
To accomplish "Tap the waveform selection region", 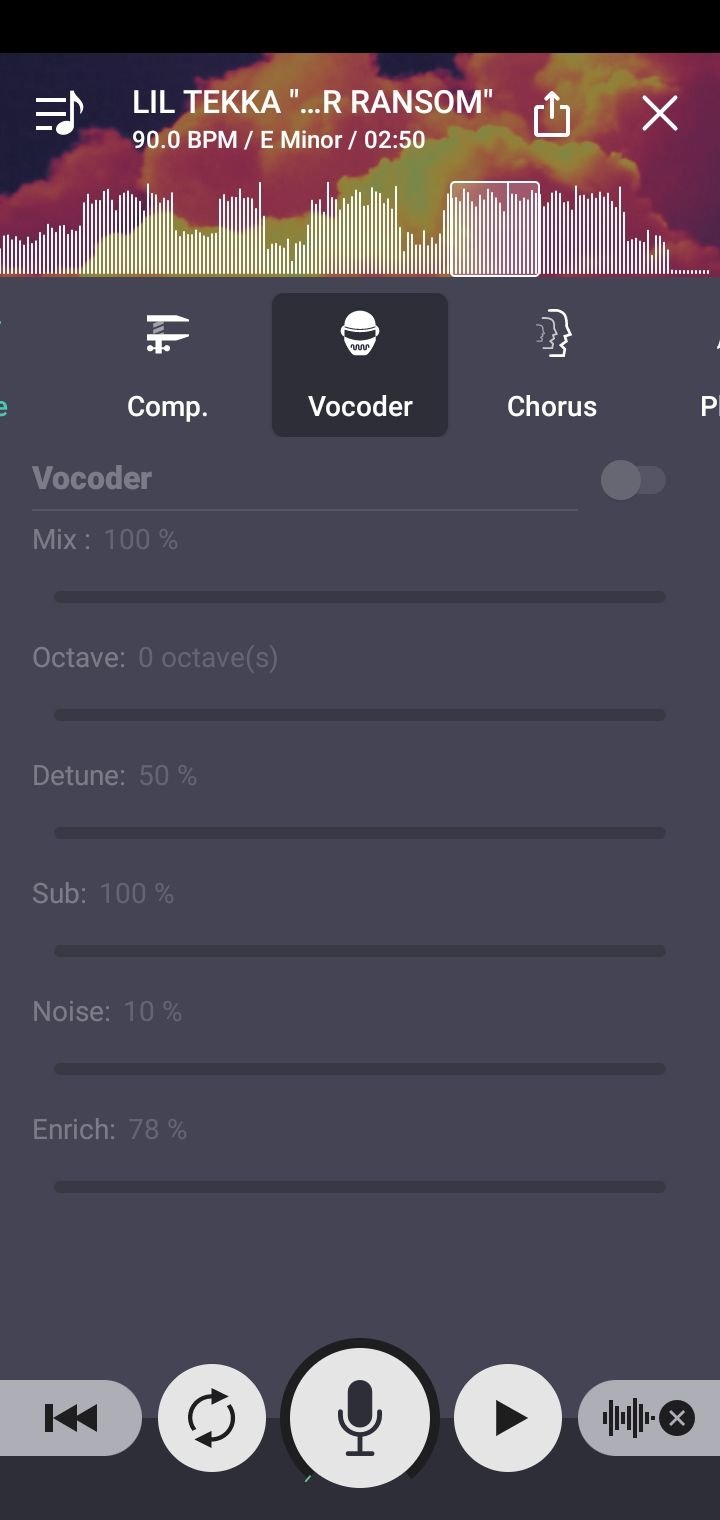I will coord(495,228).
